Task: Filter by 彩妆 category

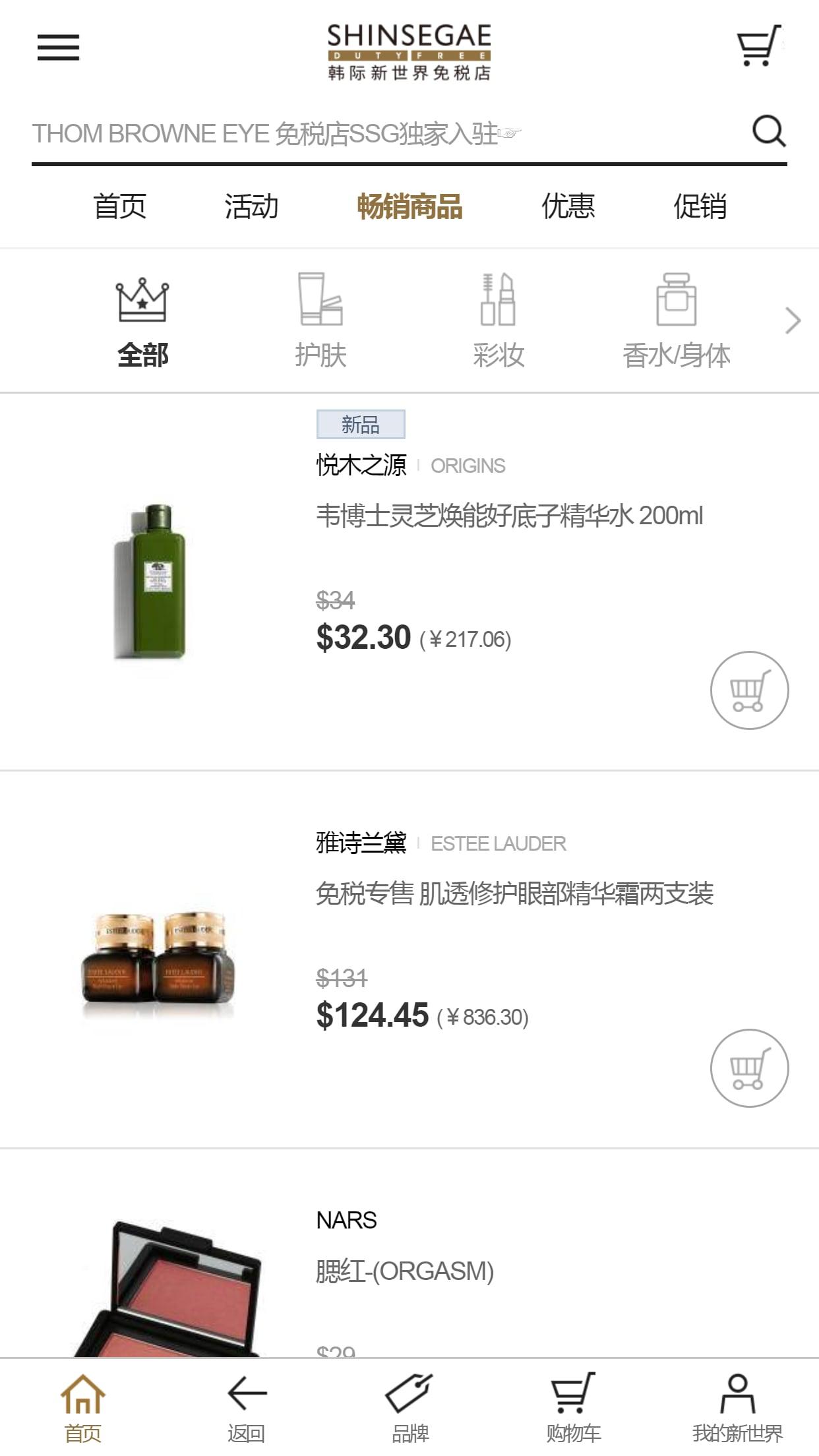Action: (x=499, y=321)
